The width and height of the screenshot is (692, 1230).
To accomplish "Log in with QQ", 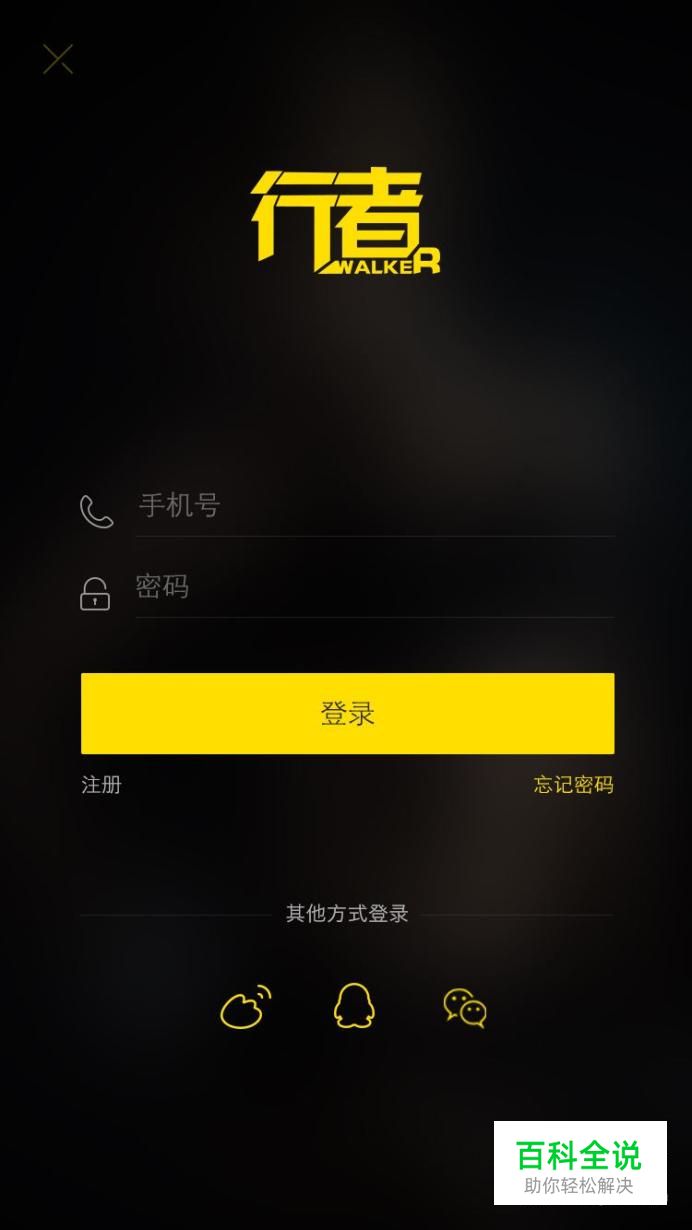I will tap(354, 1006).
